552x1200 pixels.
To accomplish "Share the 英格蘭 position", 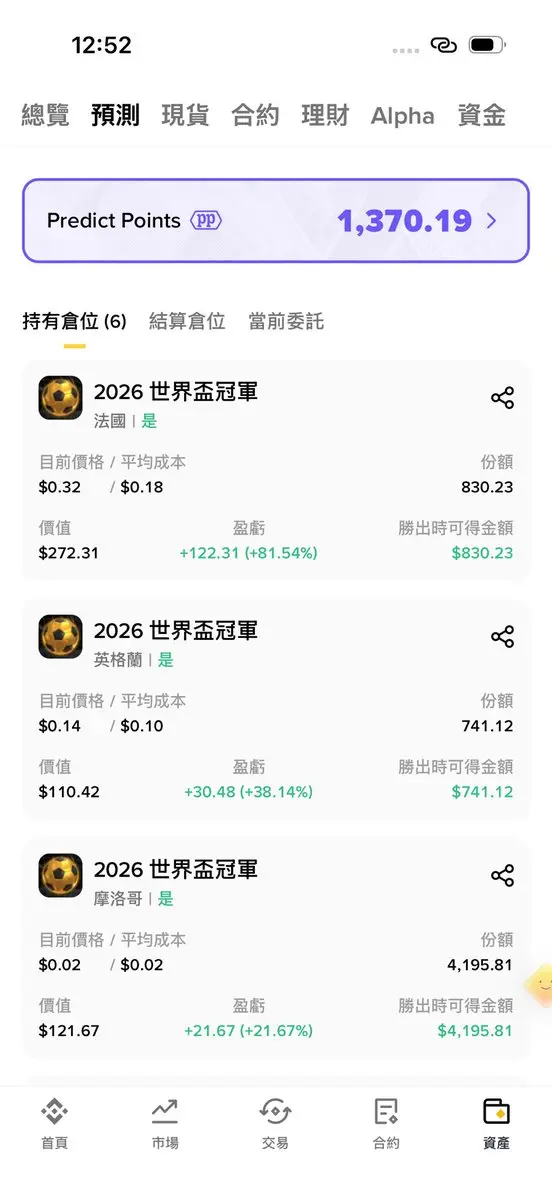I will pos(502,637).
